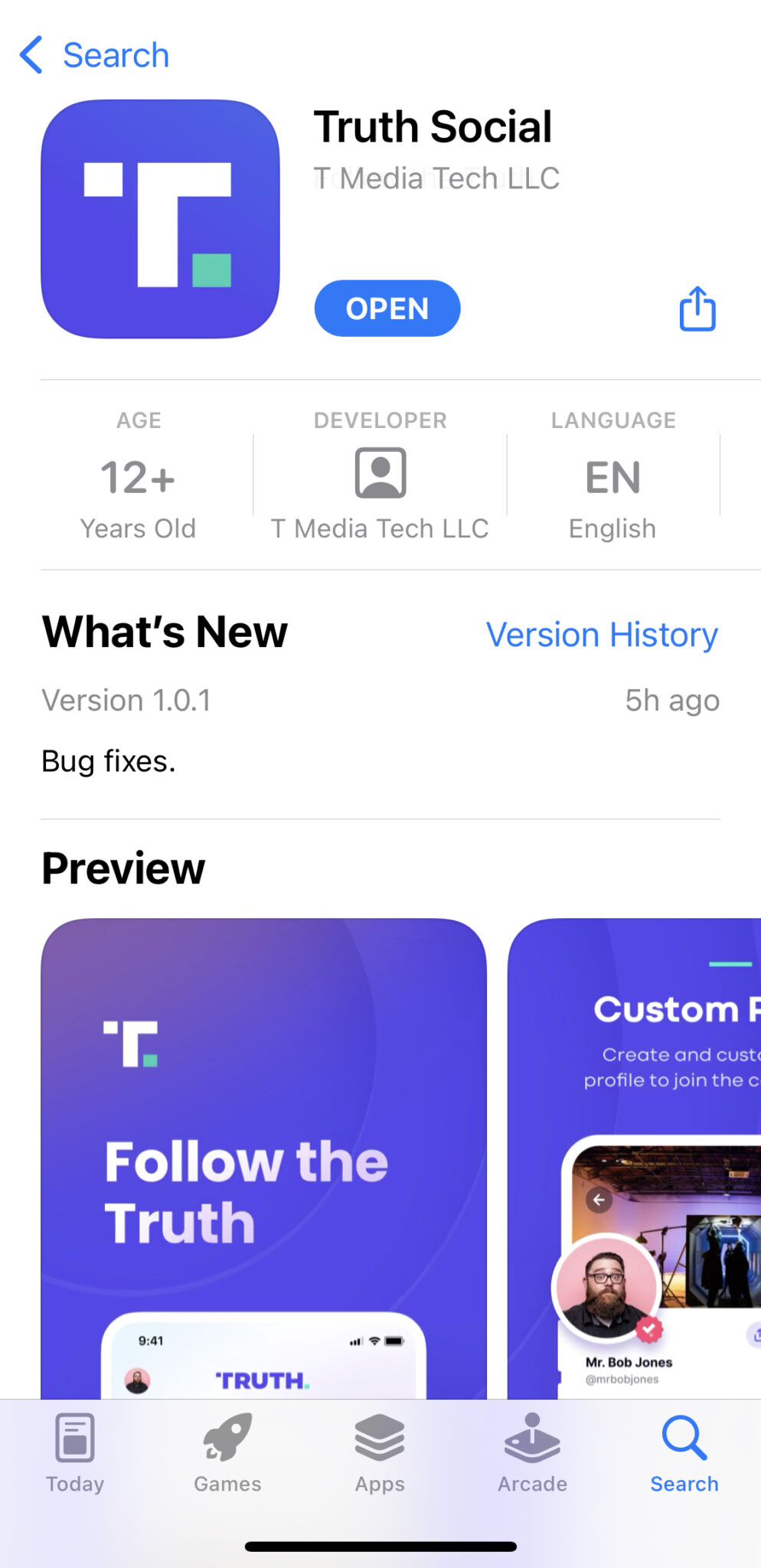
Task: Open the Truth Social app
Action: (387, 309)
